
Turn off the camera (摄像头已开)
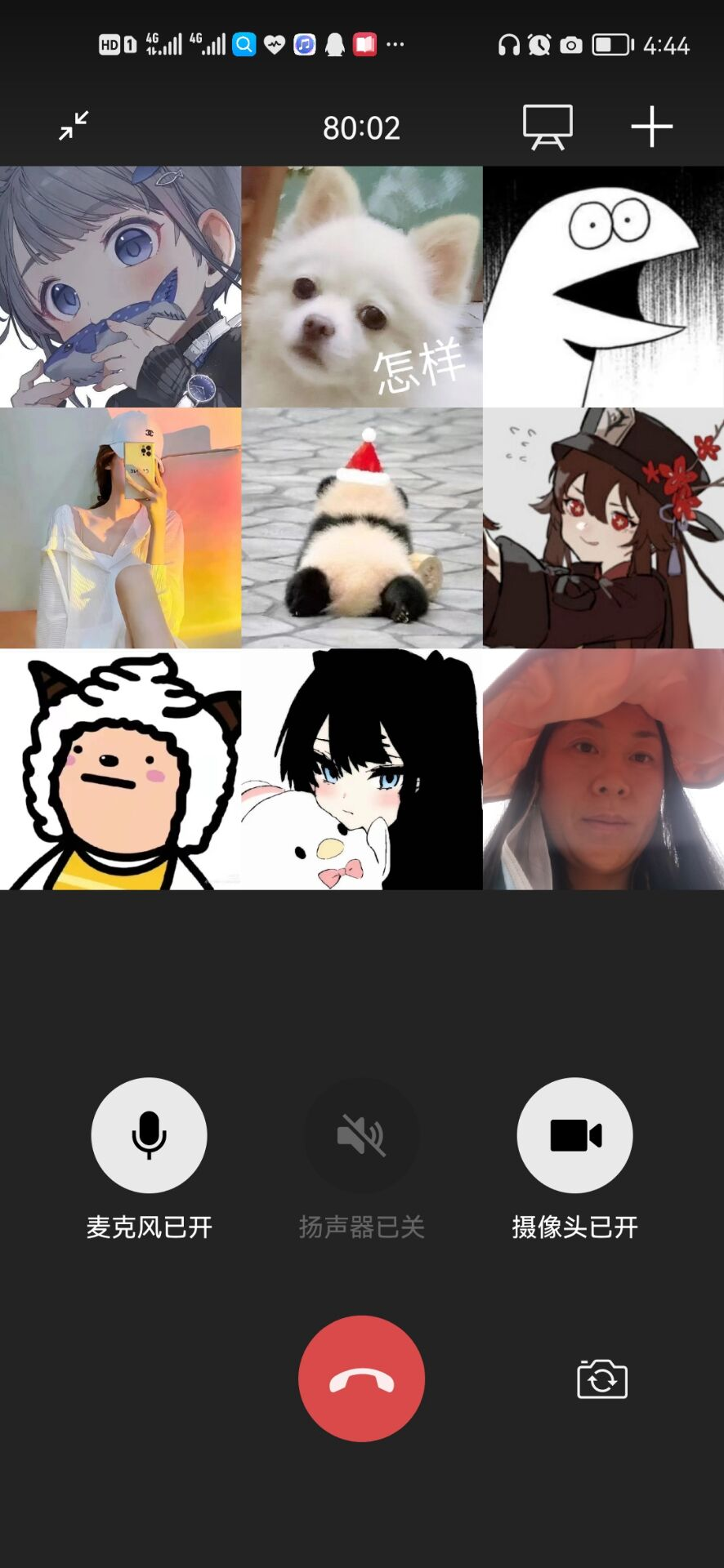click(x=574, y=1134)
